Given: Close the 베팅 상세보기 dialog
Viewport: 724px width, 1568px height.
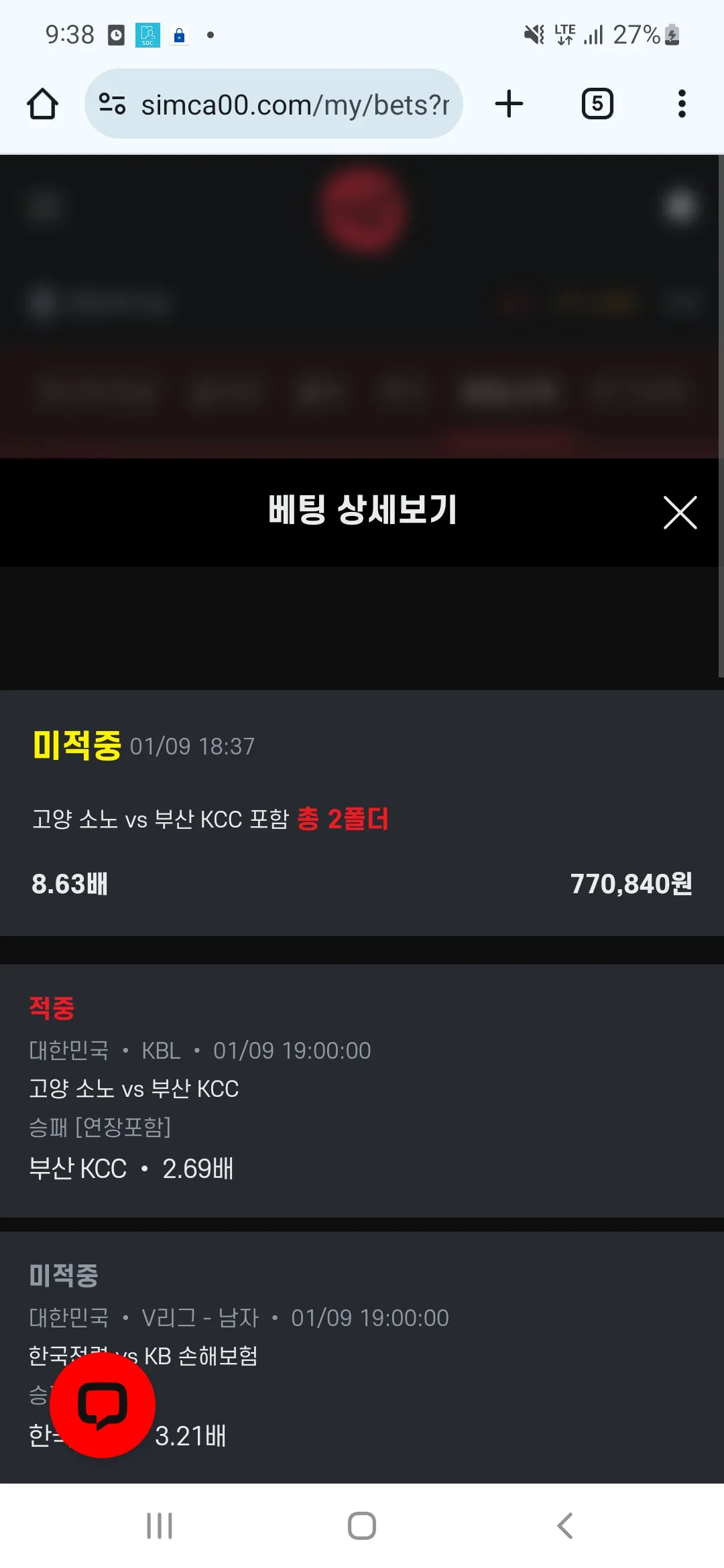Looking at the screenshot, I should coord(680,513).
